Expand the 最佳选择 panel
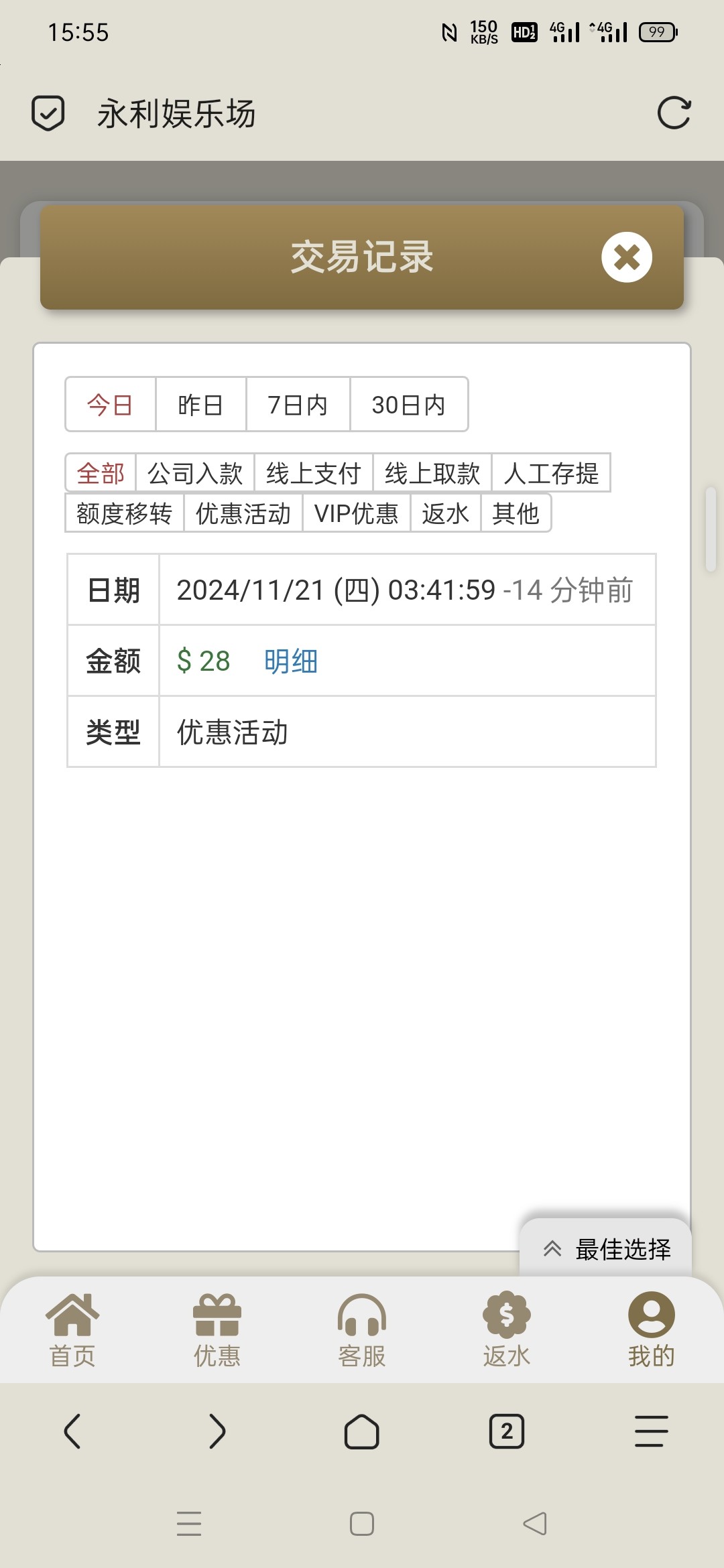 [605, 1249]
